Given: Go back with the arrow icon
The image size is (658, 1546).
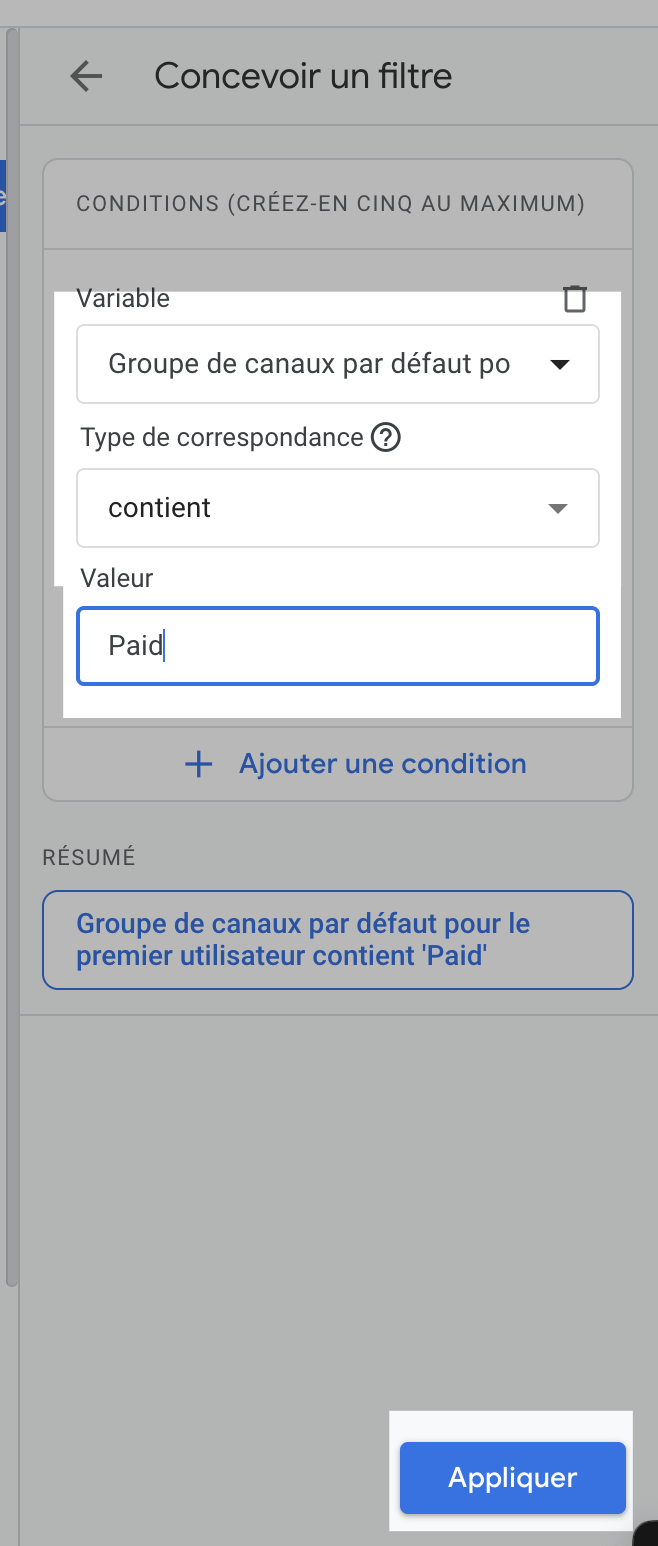Looking at the screenshot, I should click(x=86, y=76).
